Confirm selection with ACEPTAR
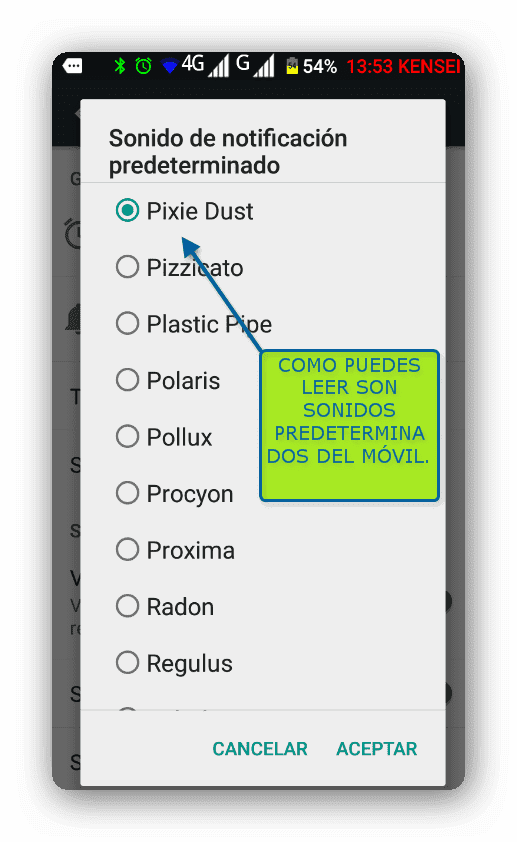 377,749
